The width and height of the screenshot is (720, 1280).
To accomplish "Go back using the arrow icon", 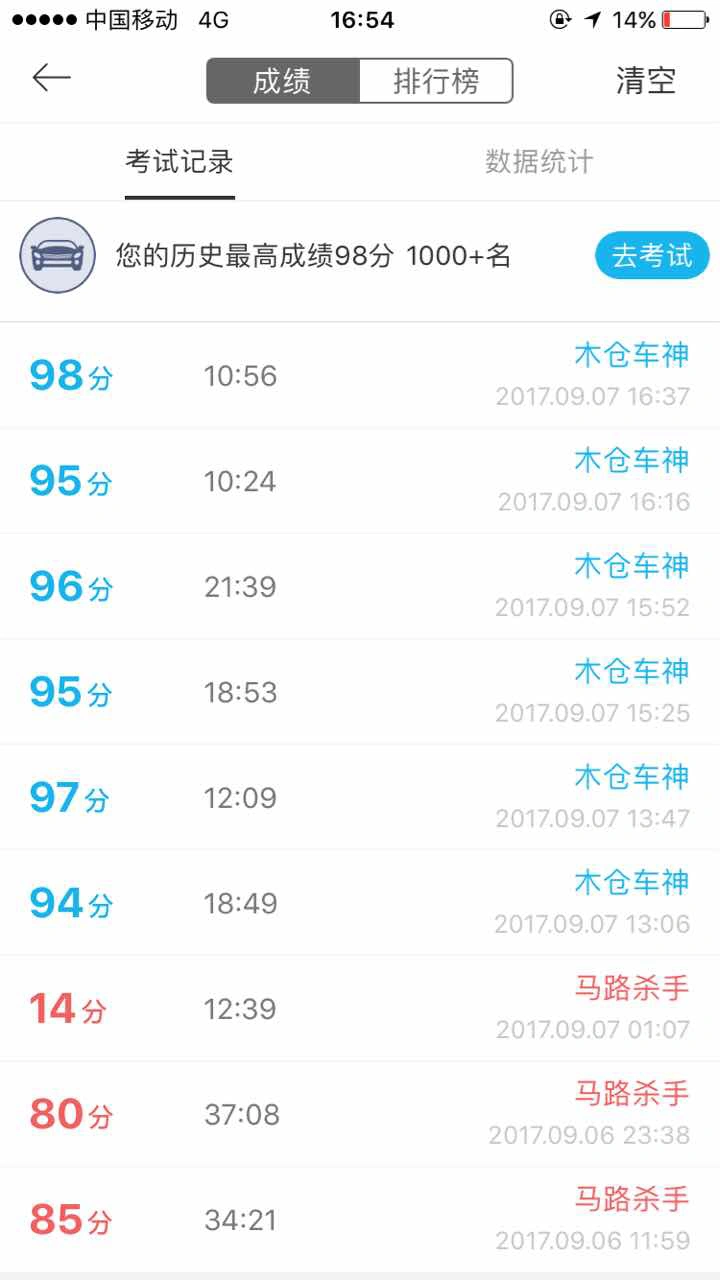I will coord(51,78).
